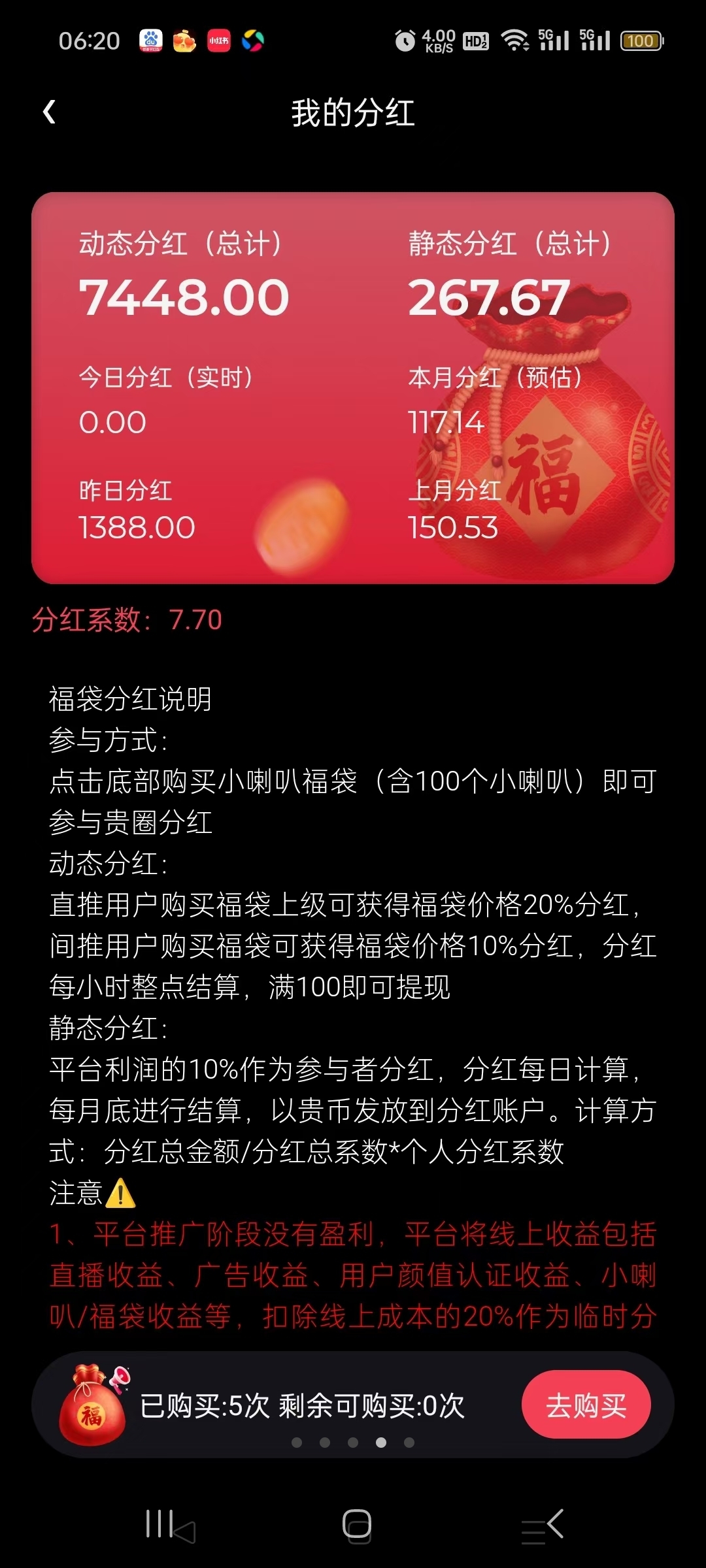
Task: Tap the 已购买:5次 剩余可购买:0次 text
Action: pyautogui.click(x=302, y=1405)
